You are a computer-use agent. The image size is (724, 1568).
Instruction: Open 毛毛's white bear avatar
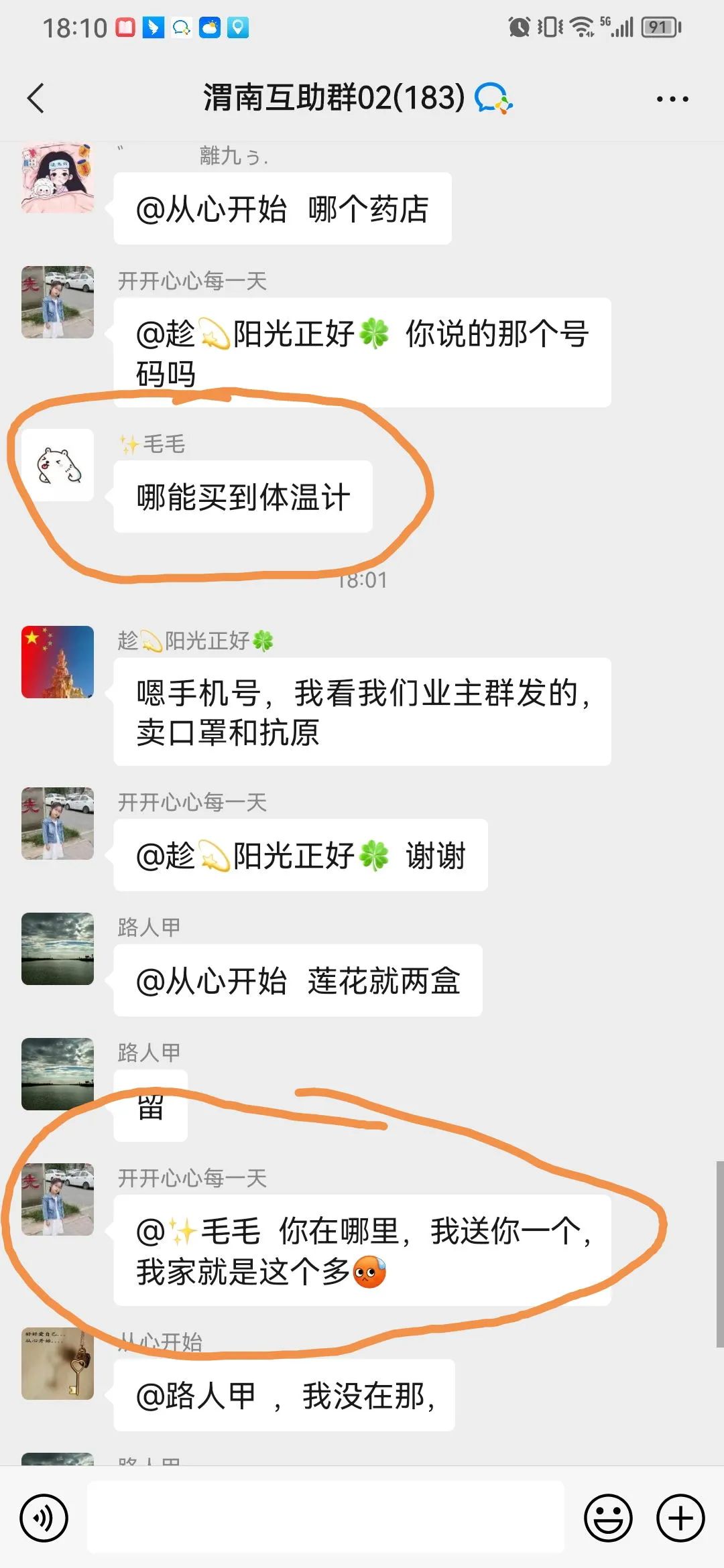coord(58,465)
